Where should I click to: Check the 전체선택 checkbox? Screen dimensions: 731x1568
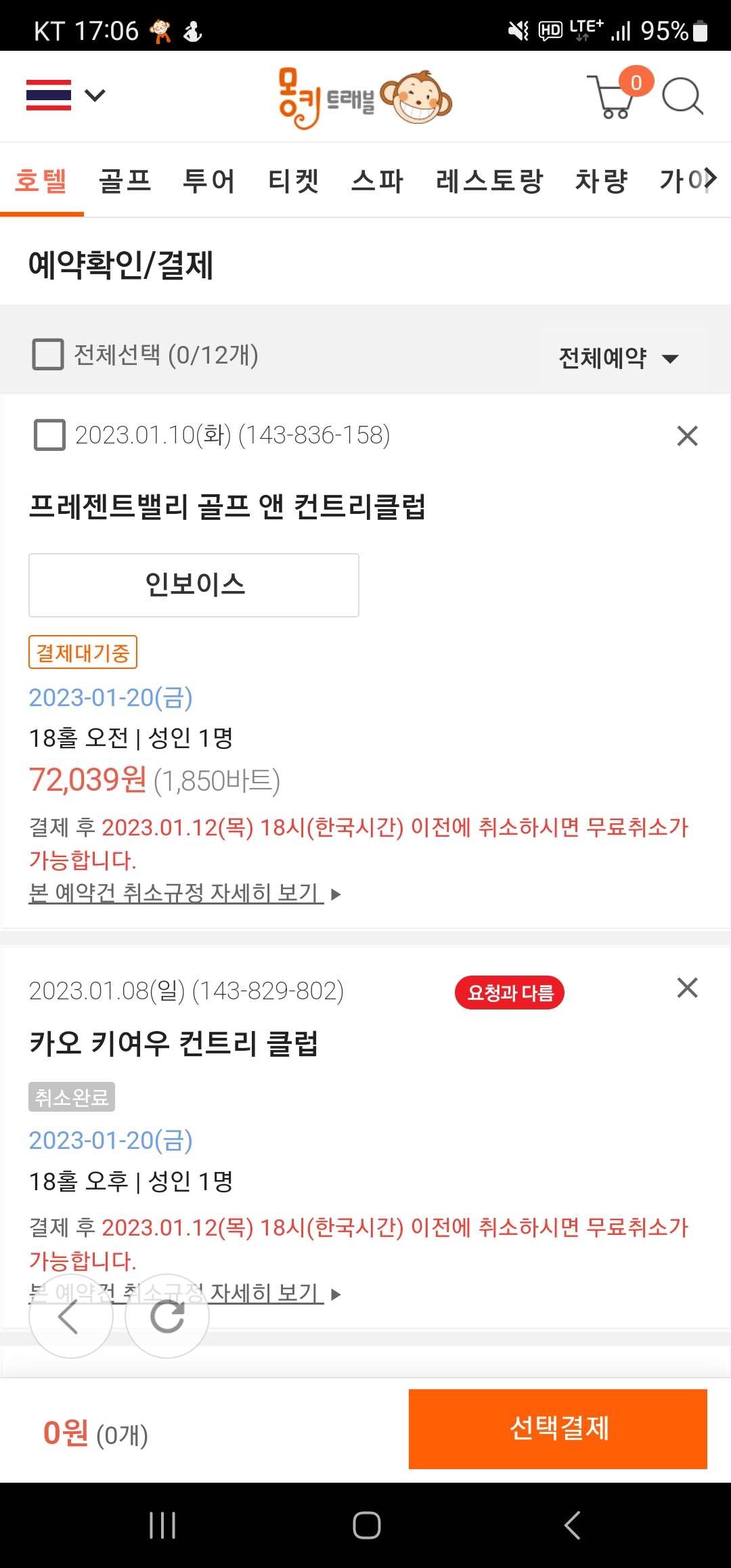48,355
